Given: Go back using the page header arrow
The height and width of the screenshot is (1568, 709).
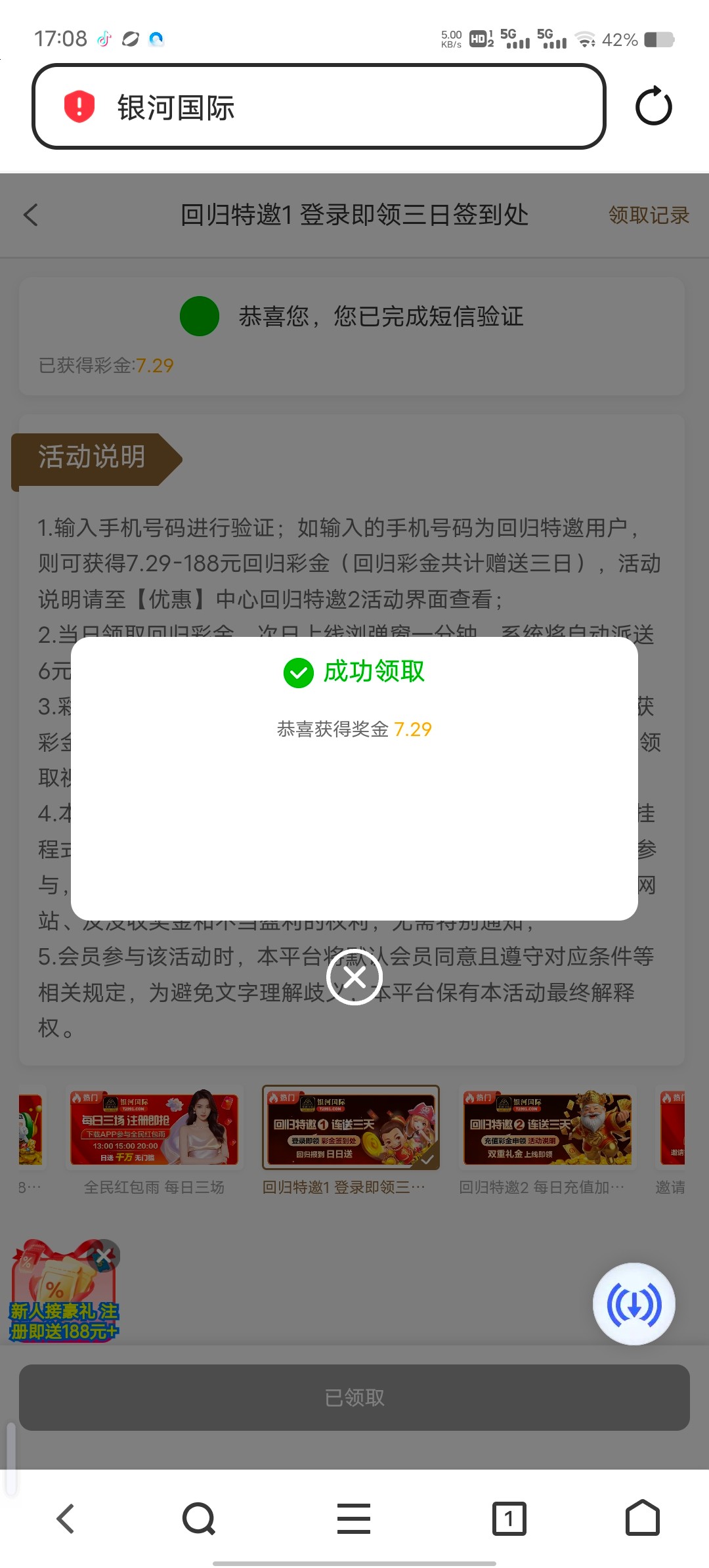Looking at the screenshot, I should pyautogui.click(x=31, y=215).
